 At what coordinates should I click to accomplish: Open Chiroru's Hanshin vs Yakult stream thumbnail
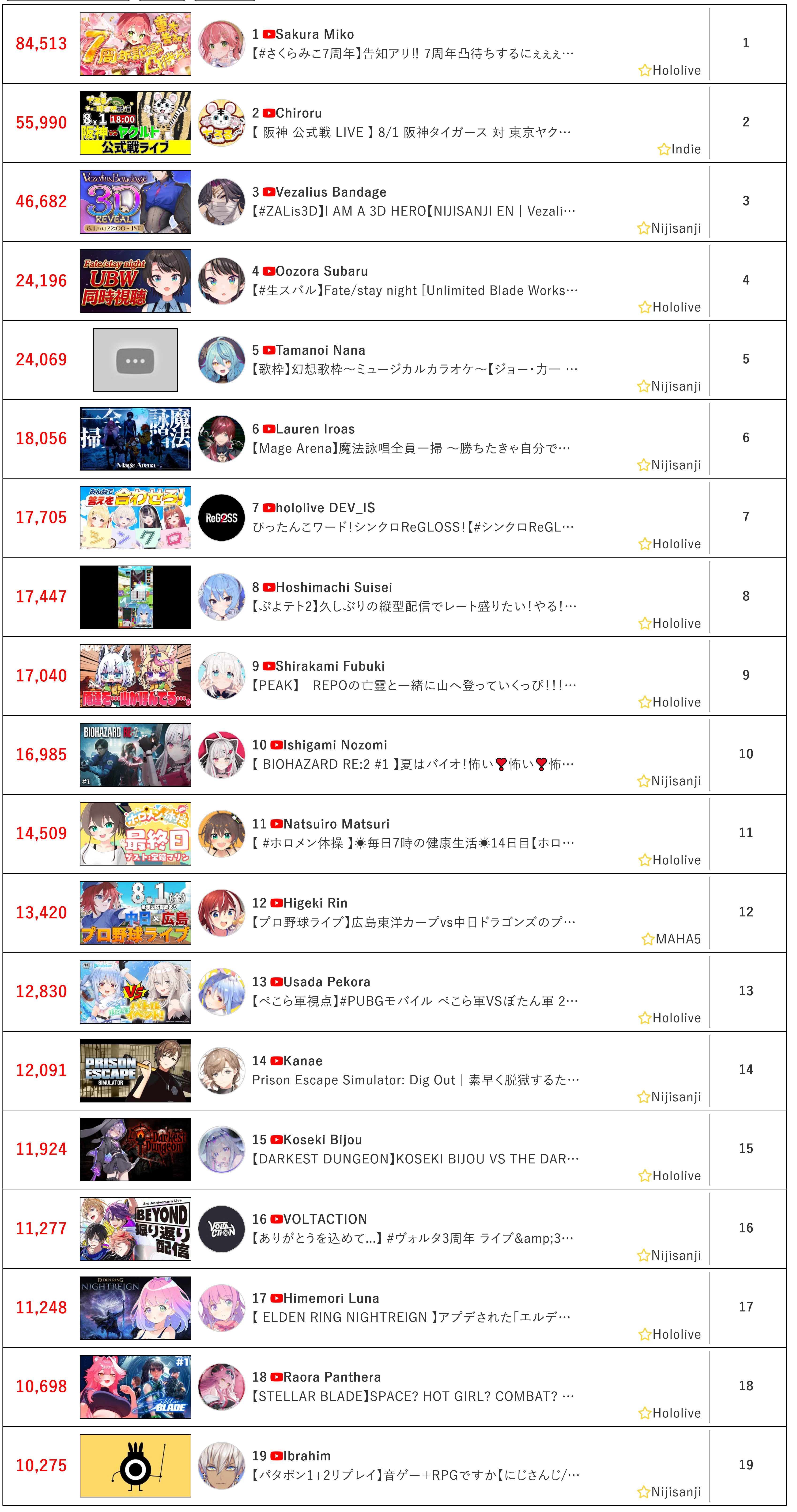[x=136, y=123]
